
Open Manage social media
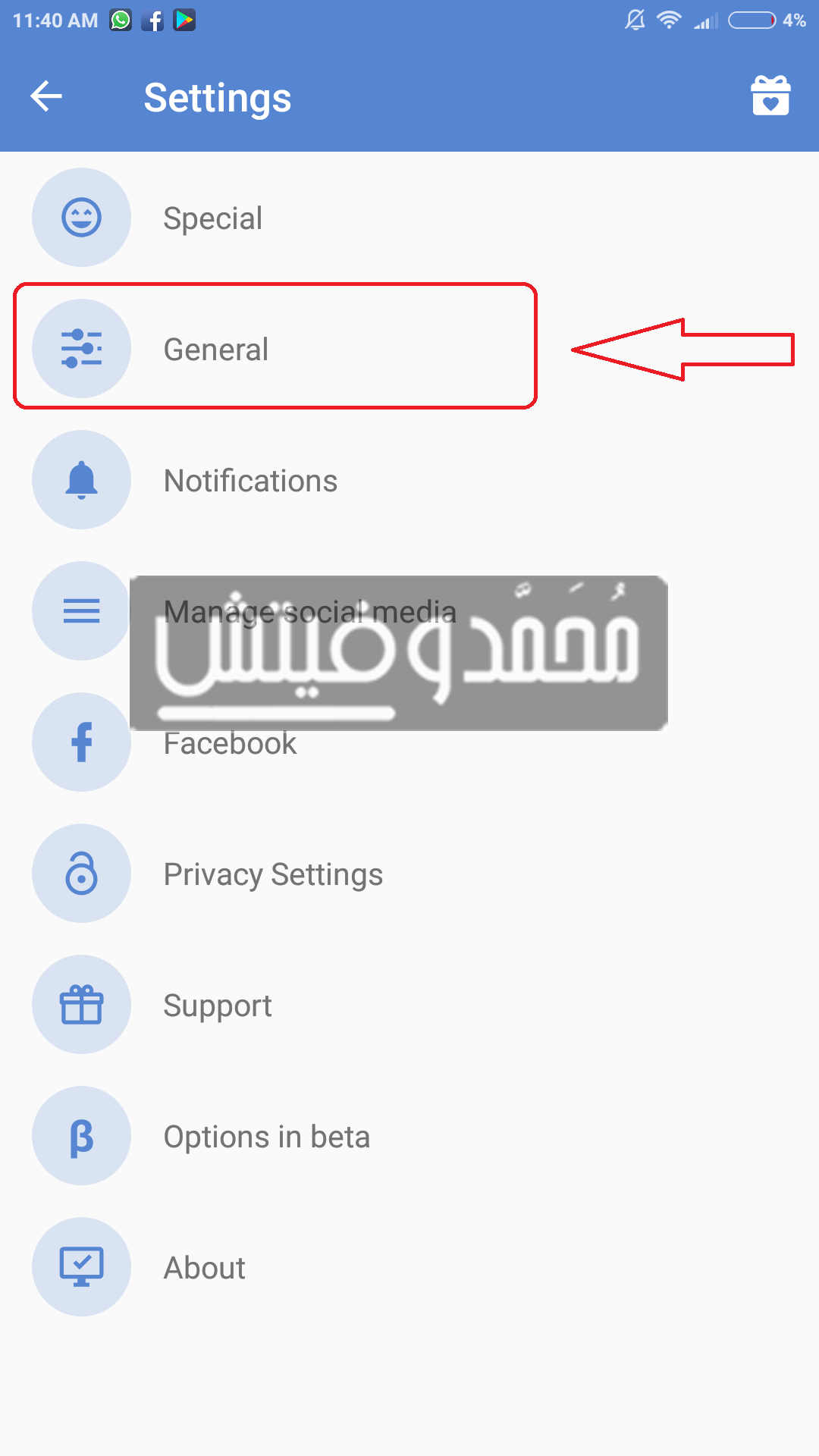409,611
